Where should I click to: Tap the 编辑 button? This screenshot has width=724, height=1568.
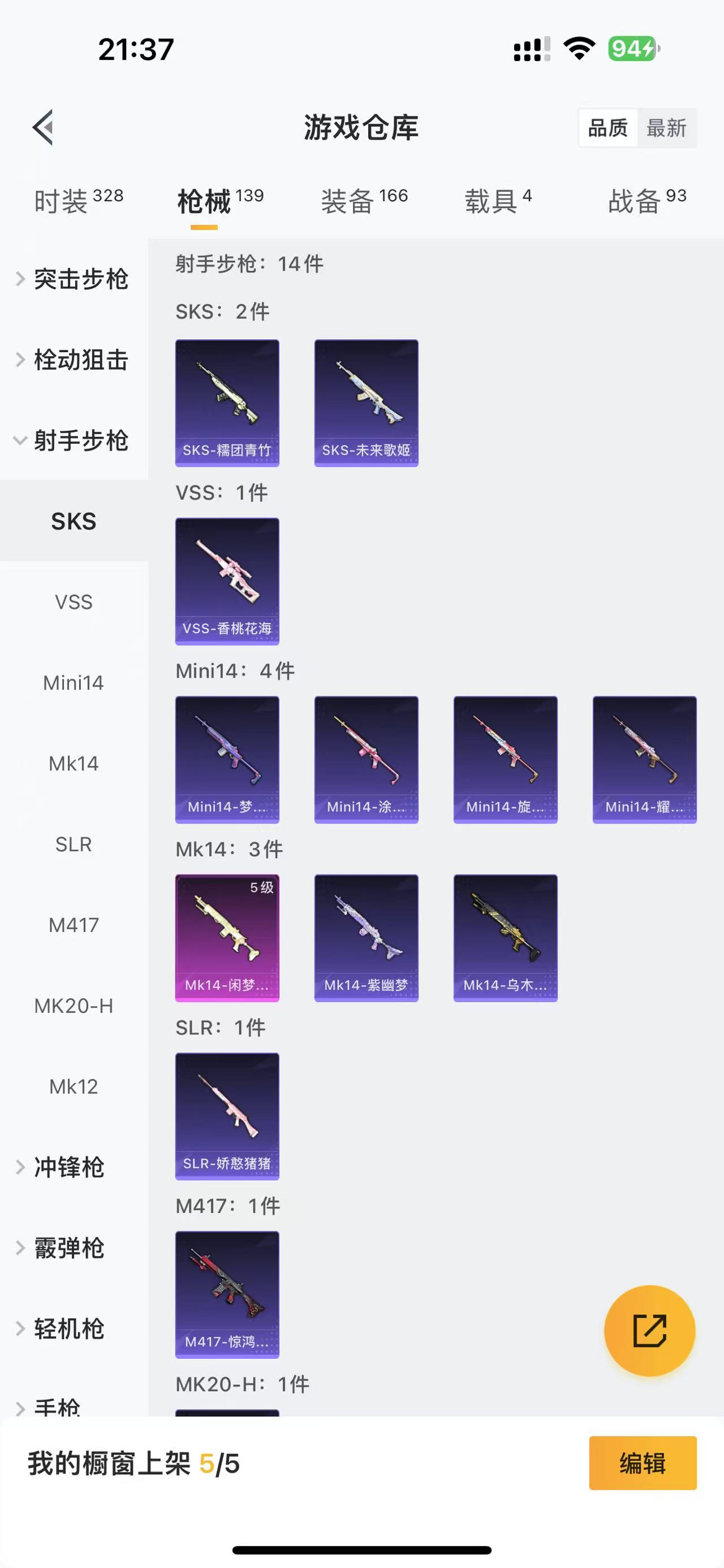pos(643,1463)
